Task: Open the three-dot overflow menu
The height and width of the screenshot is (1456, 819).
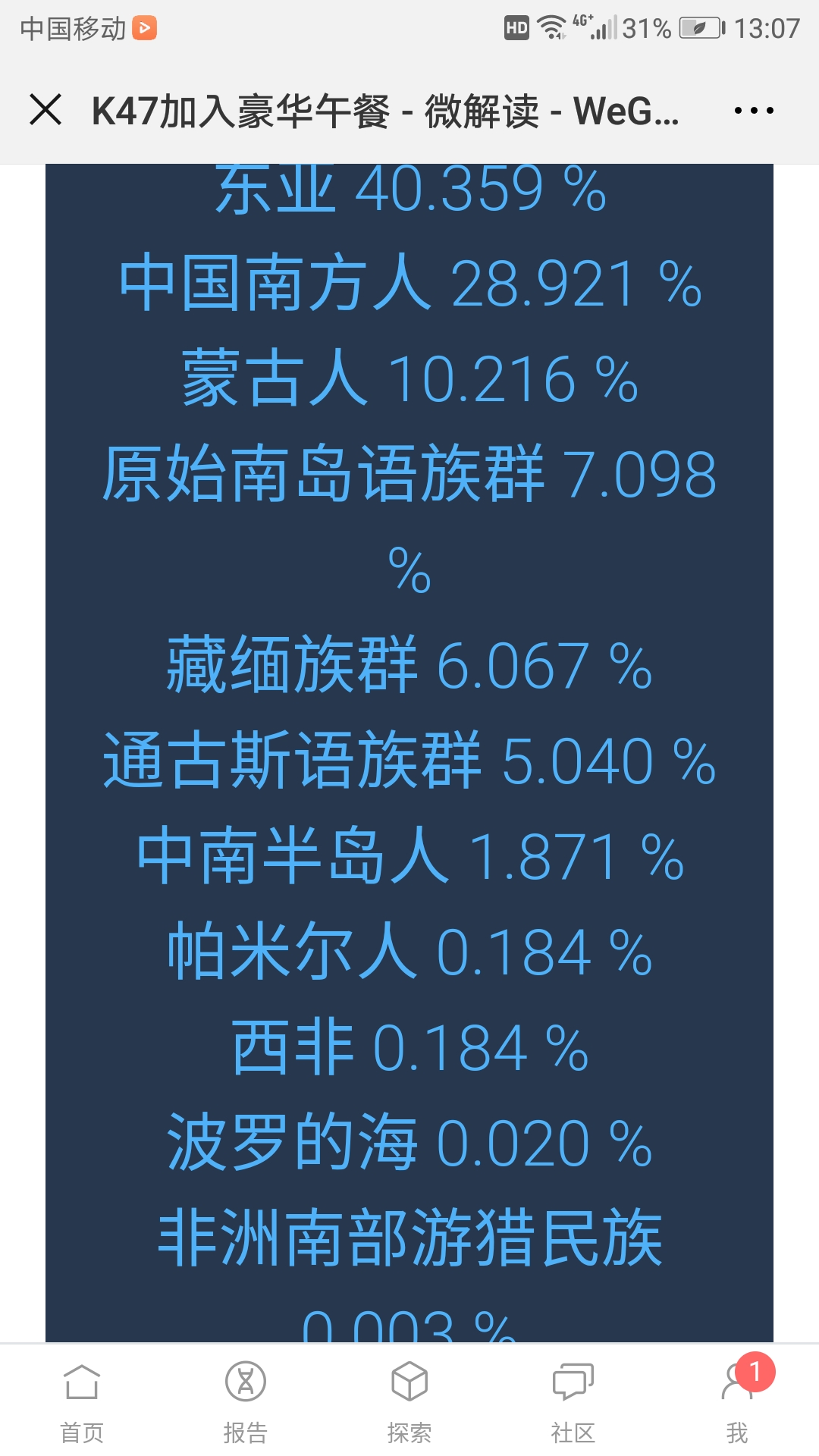Action: pyautogui.click(x=754, y=111)
